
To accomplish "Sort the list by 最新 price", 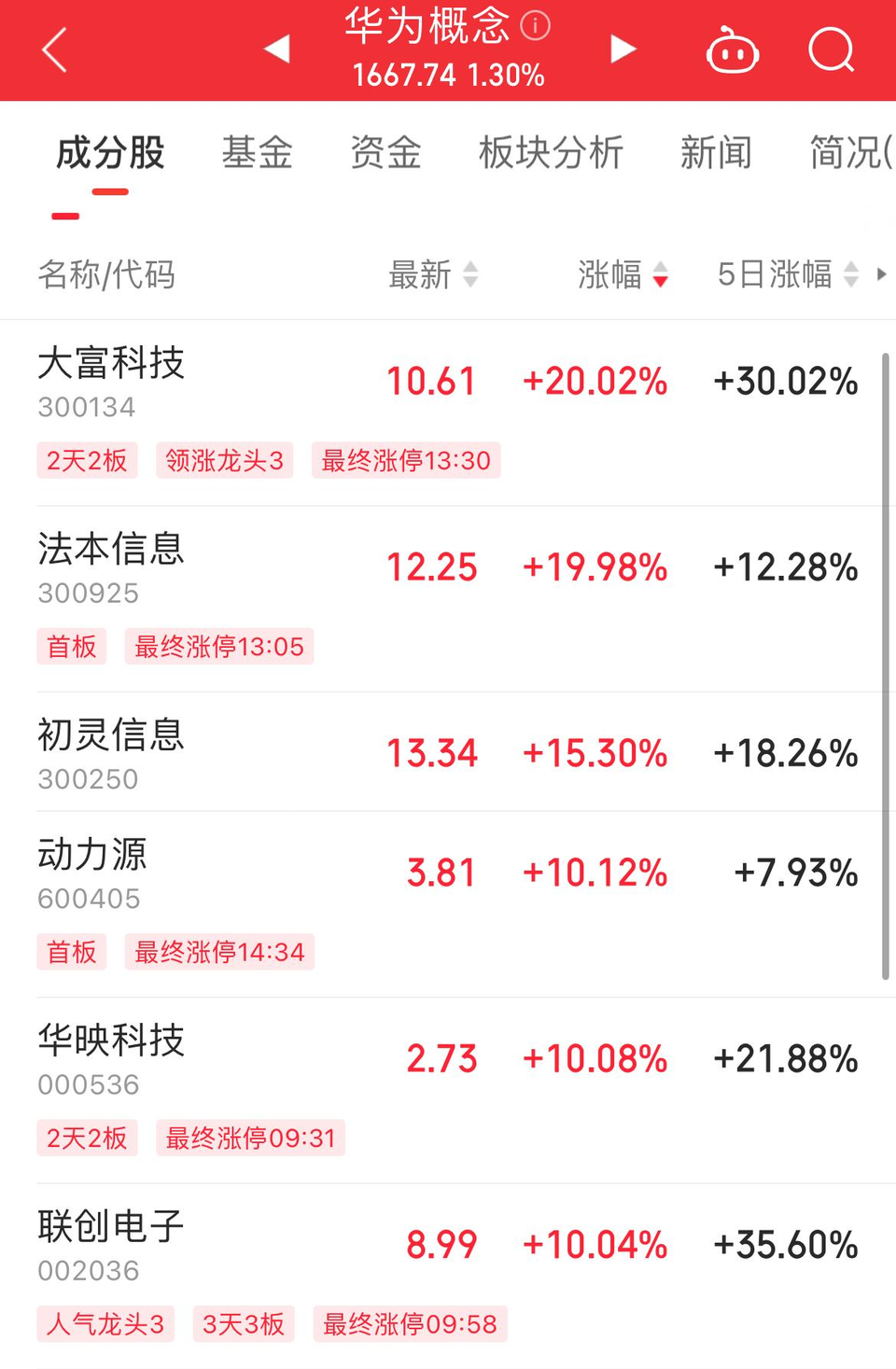I will (x=433, y=274).
